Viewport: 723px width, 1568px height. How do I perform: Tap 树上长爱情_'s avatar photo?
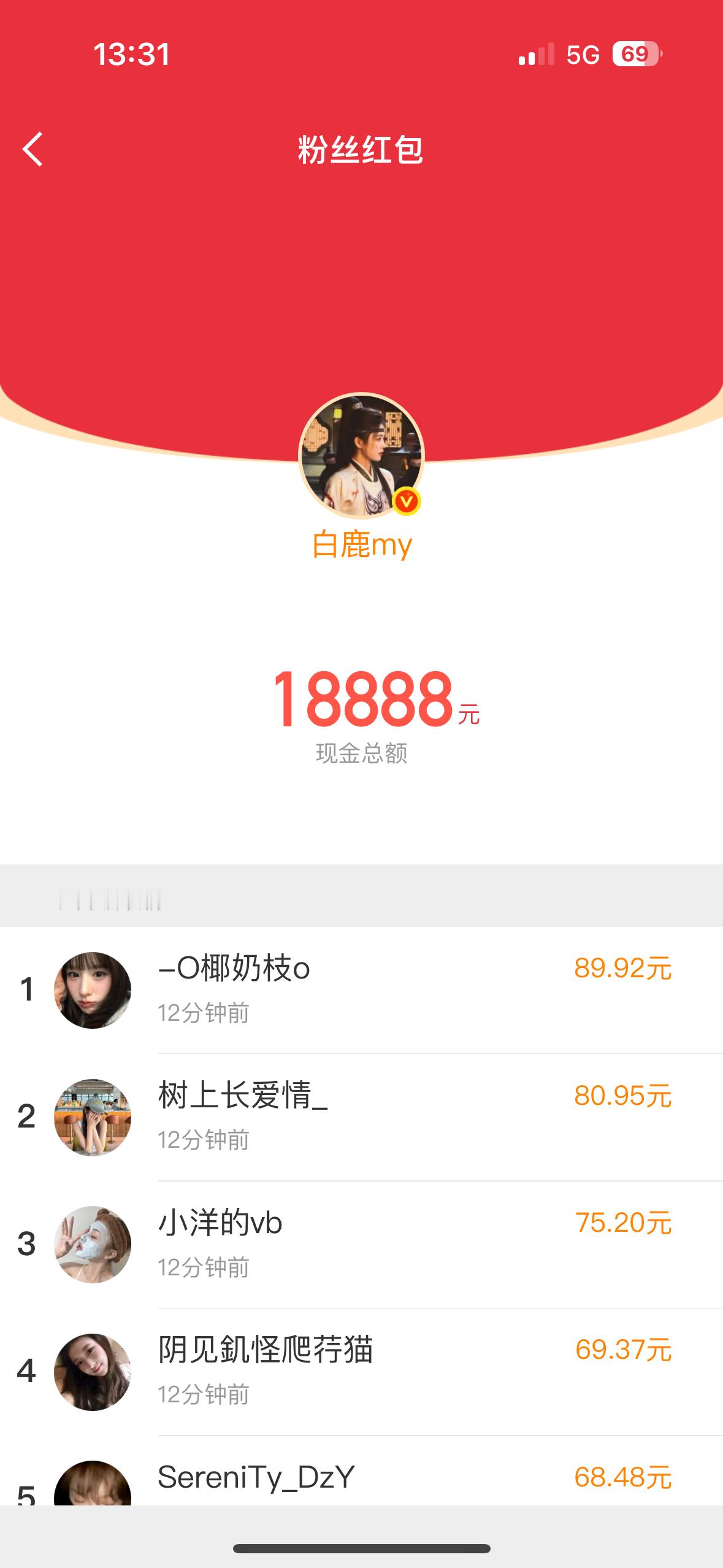(93, 1116)
